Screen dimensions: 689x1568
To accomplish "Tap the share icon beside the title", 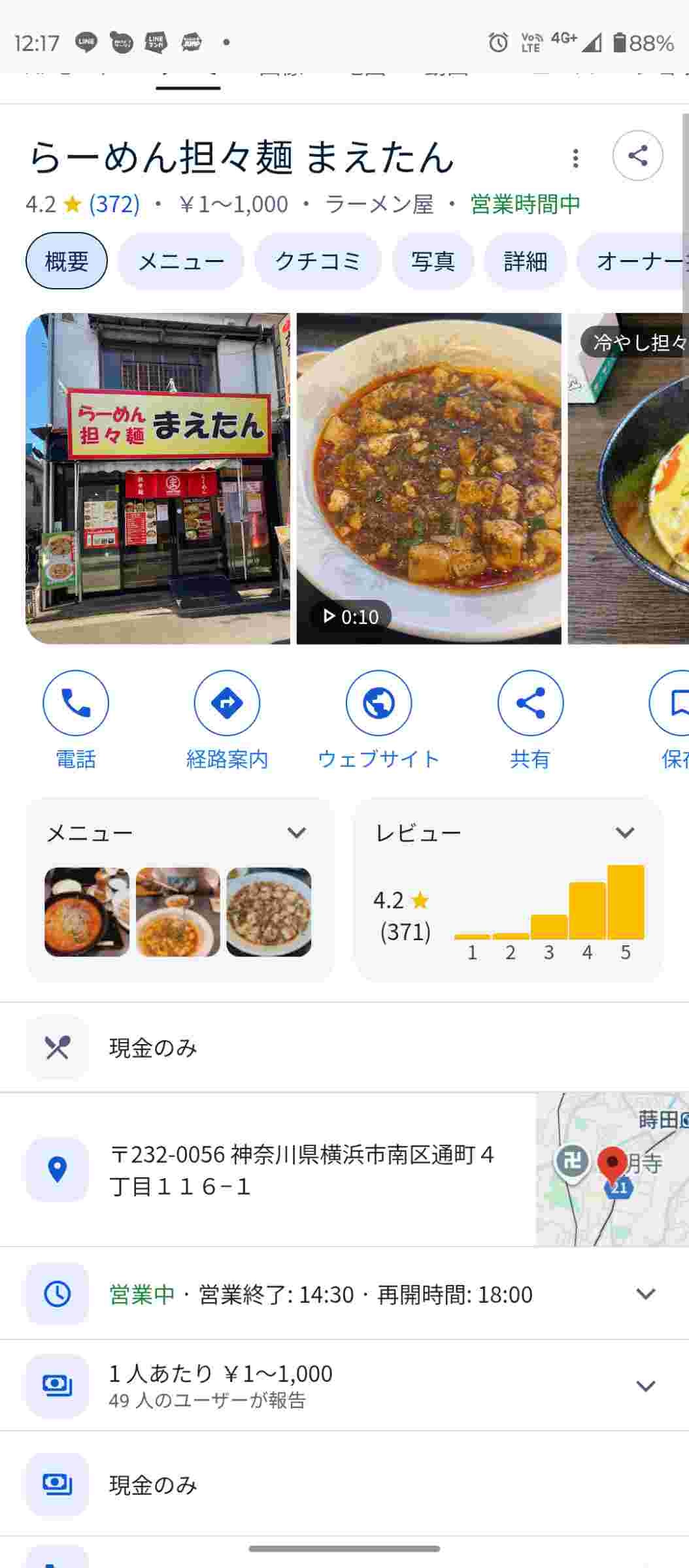I will (637, 155).
